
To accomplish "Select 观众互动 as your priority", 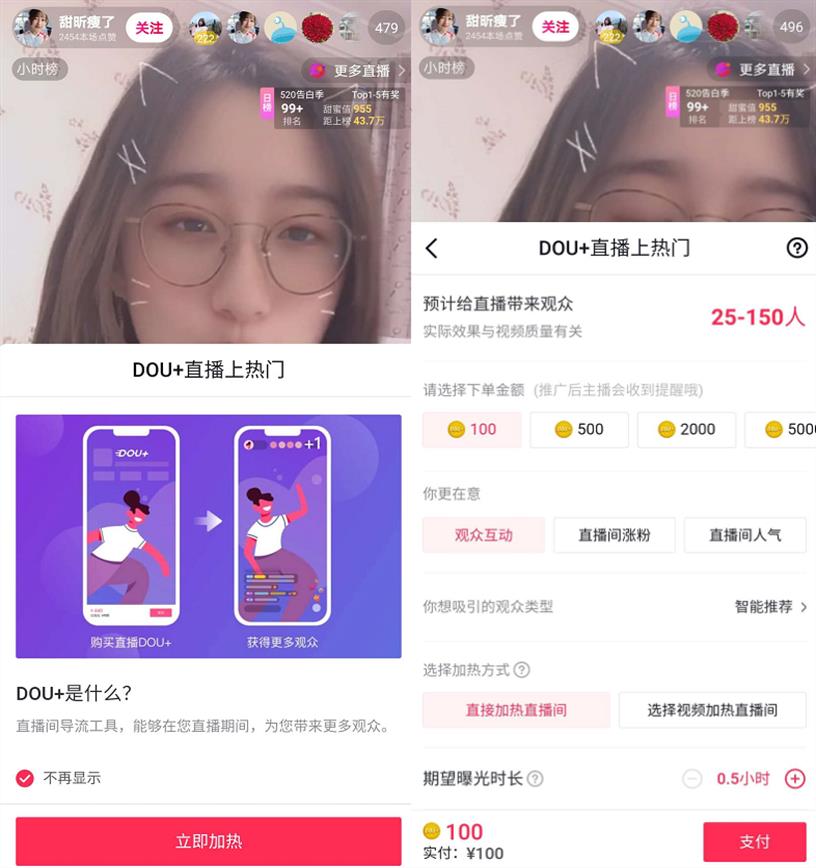I will 483,535.
